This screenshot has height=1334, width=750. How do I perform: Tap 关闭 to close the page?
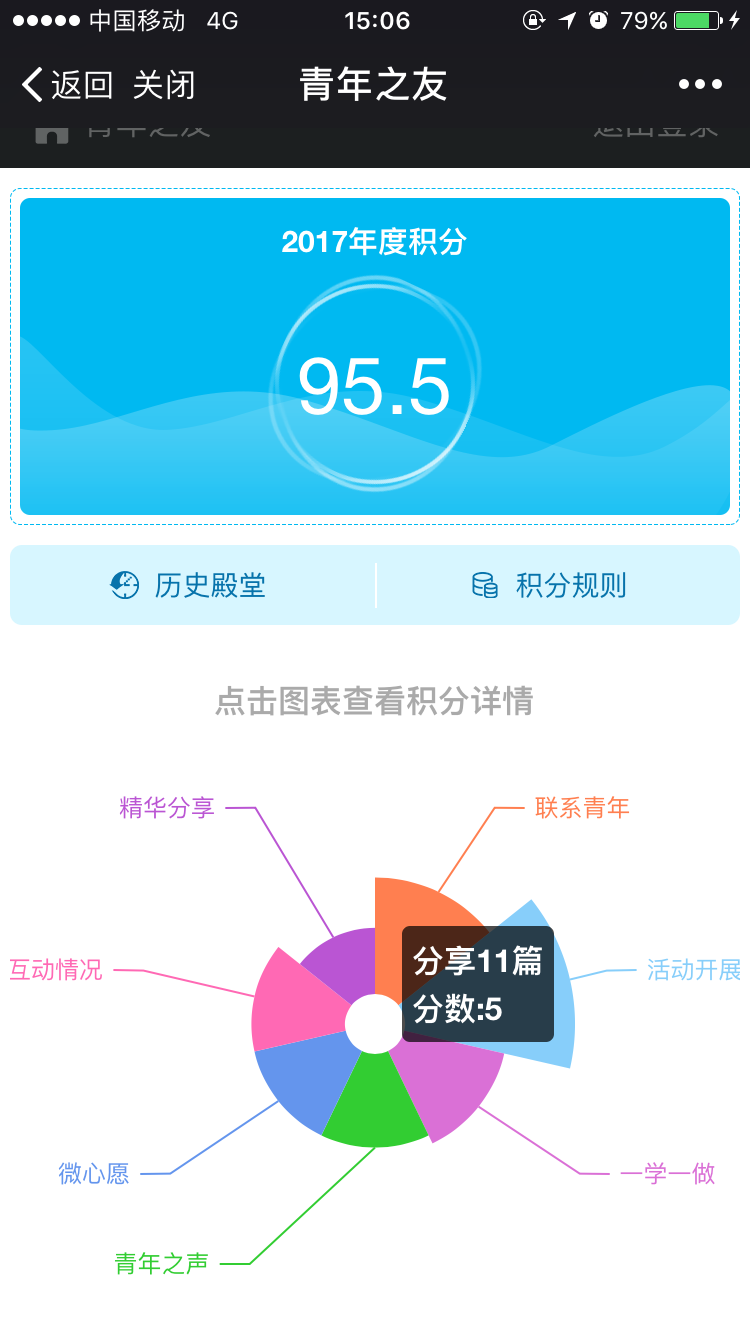[163, 85]
